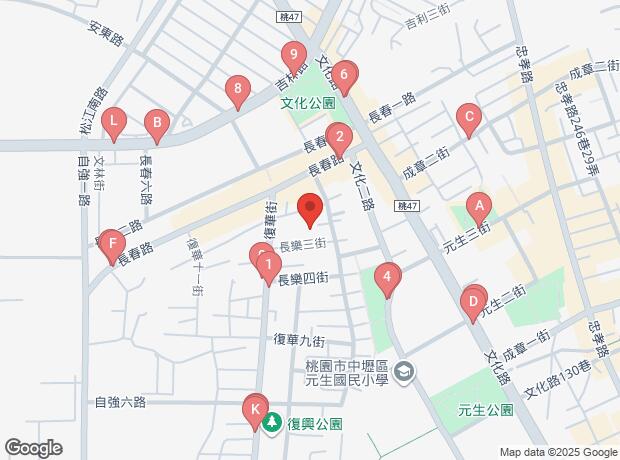Open 元生國民小學 school place icon
This screenshot has width=620, height=460.
click(x=402, y=374)
